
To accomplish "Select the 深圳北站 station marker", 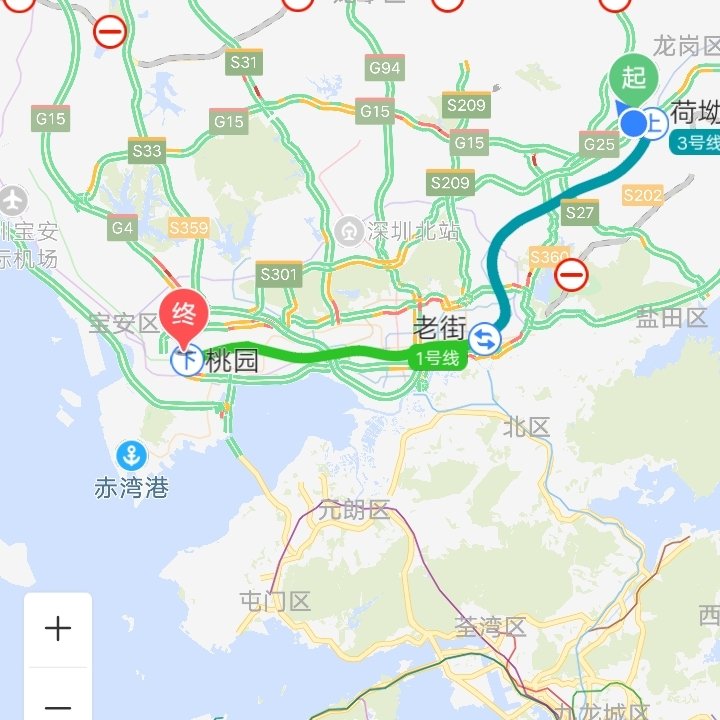I will [x=349, y=231].
